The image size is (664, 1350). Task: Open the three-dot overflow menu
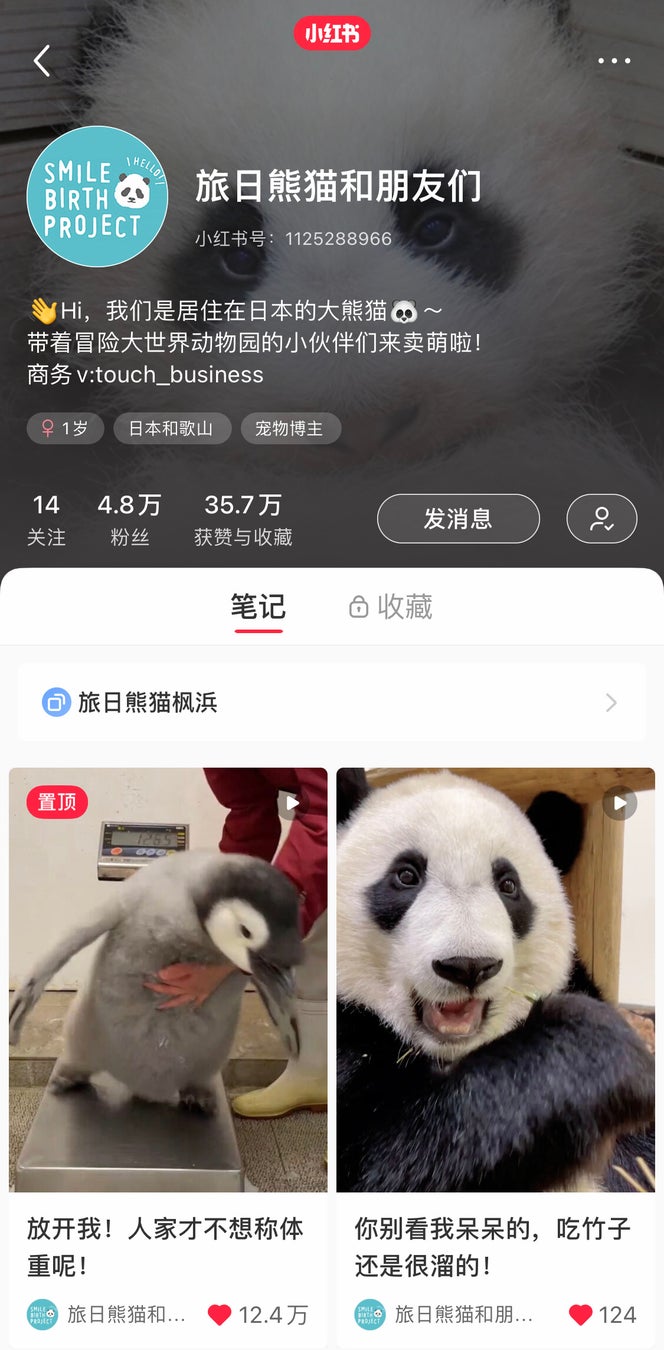614,61
